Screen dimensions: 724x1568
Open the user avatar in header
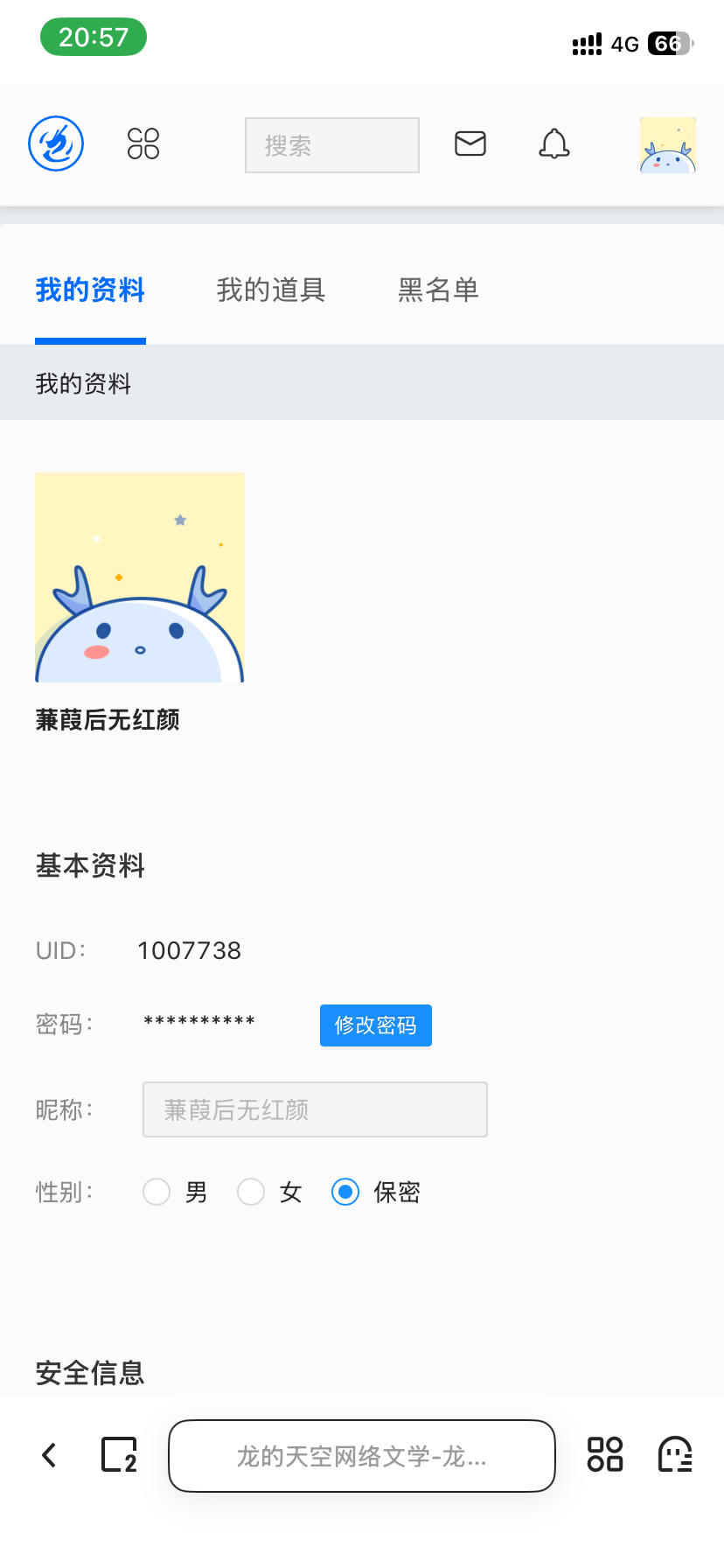click(x=668, y=145)
